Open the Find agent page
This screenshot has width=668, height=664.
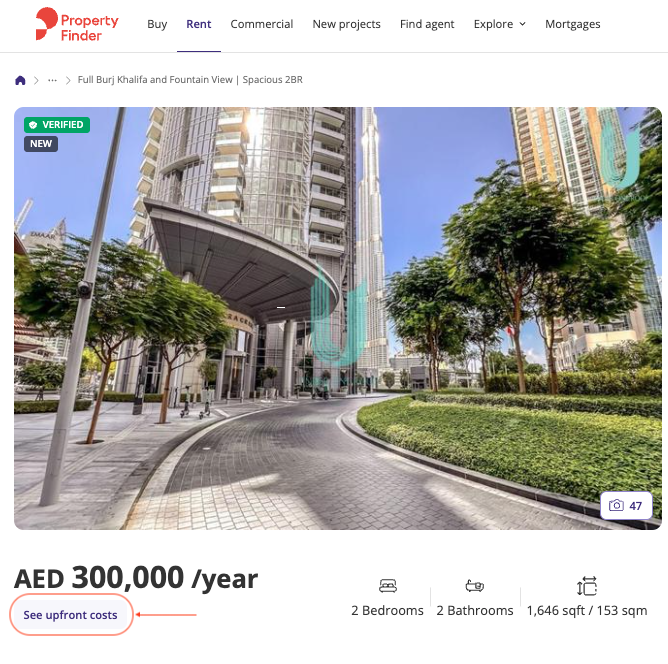coord(427,24)
